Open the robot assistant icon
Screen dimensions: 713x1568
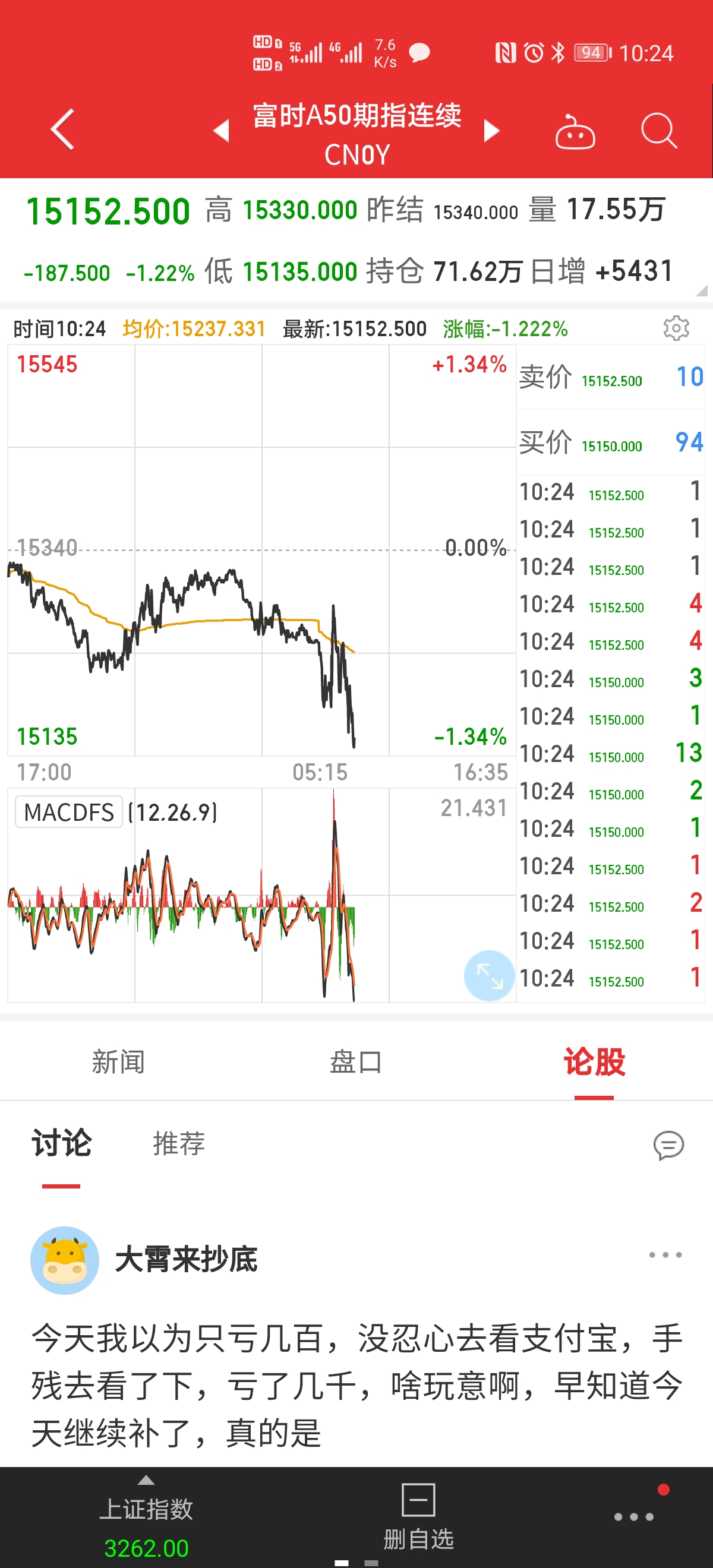click(x=575, y=131)
